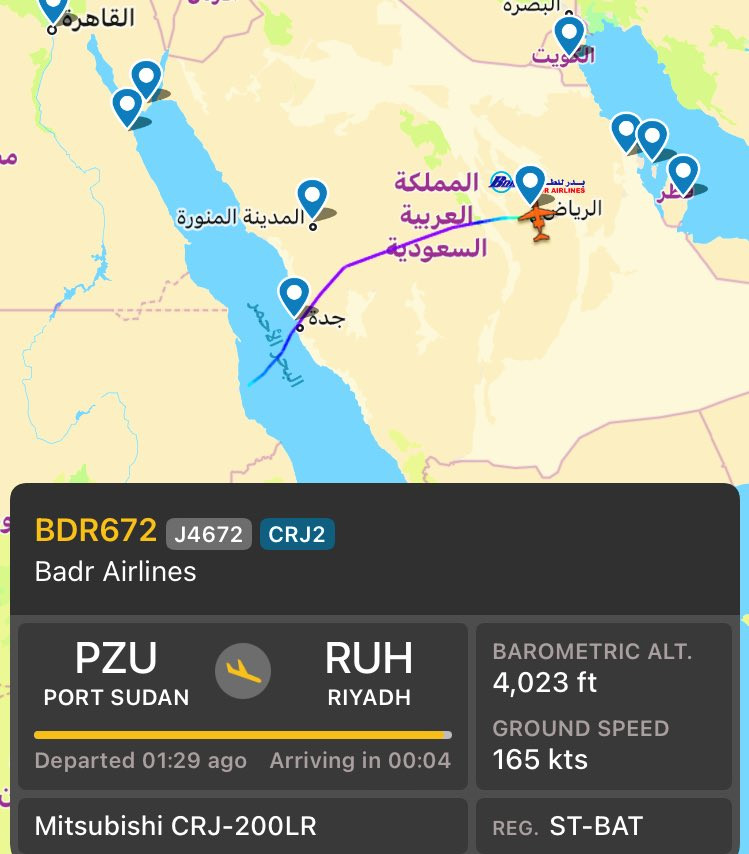749x854 pixels.
Task: Open the Kuwait airport pin
Action: click(569, 34)
